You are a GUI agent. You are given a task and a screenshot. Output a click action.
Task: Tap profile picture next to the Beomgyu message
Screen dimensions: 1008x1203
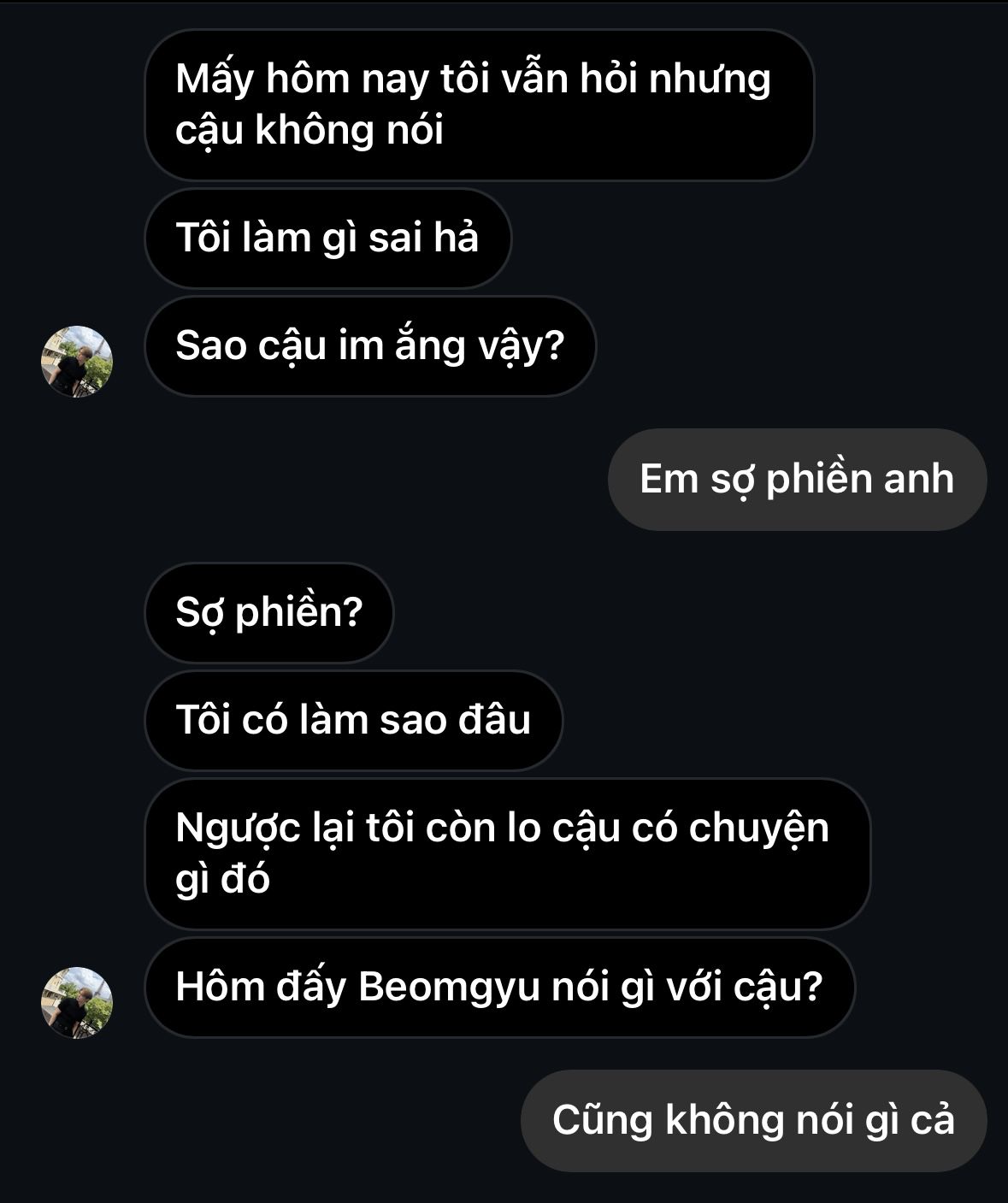pyautogui.click(x=77, y=1002)
